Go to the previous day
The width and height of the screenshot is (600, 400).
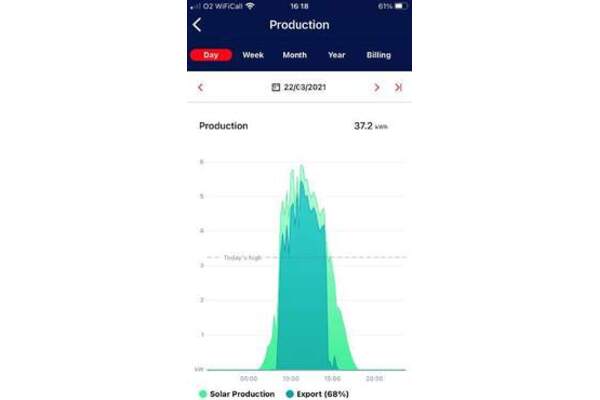click(200, 88)
